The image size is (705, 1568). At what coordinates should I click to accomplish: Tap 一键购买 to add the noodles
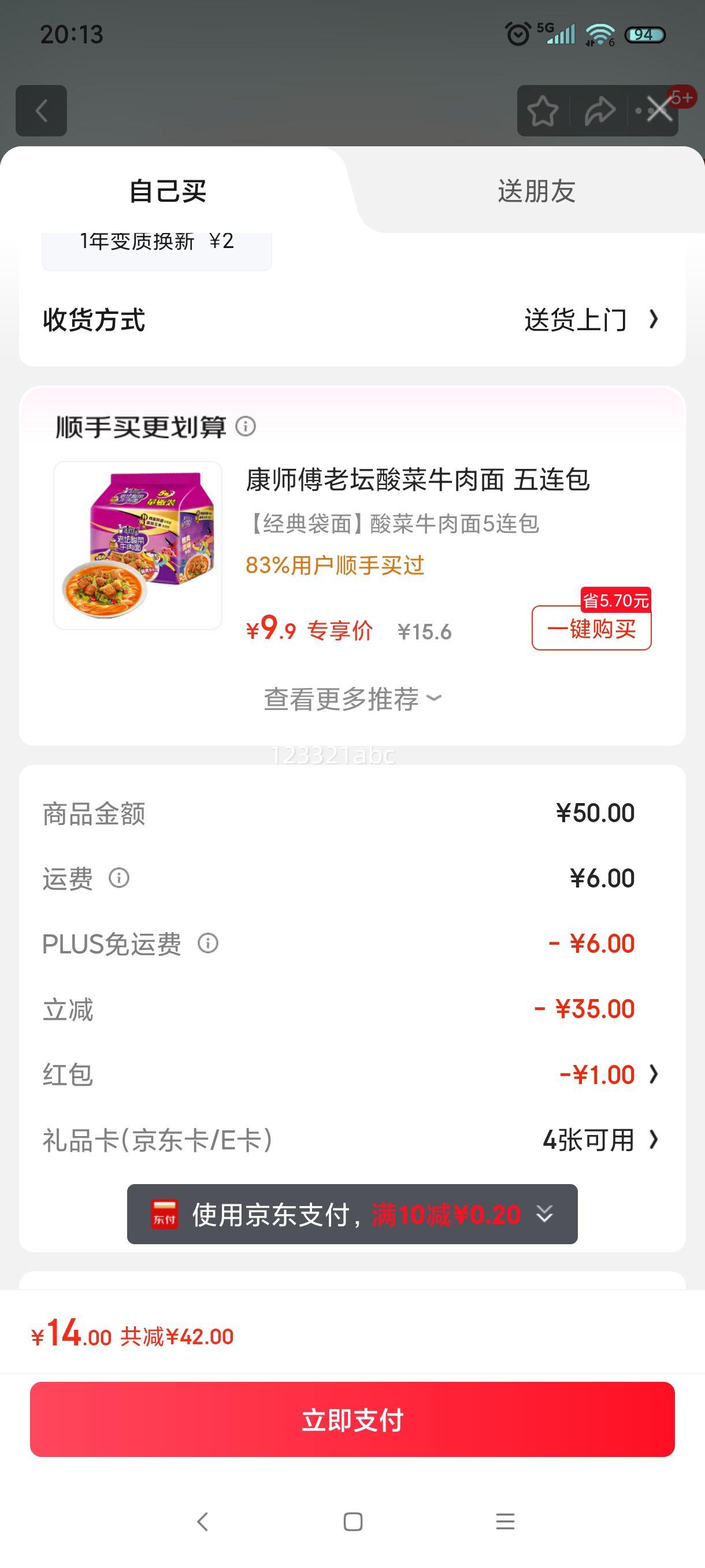[x=591, y=628]
